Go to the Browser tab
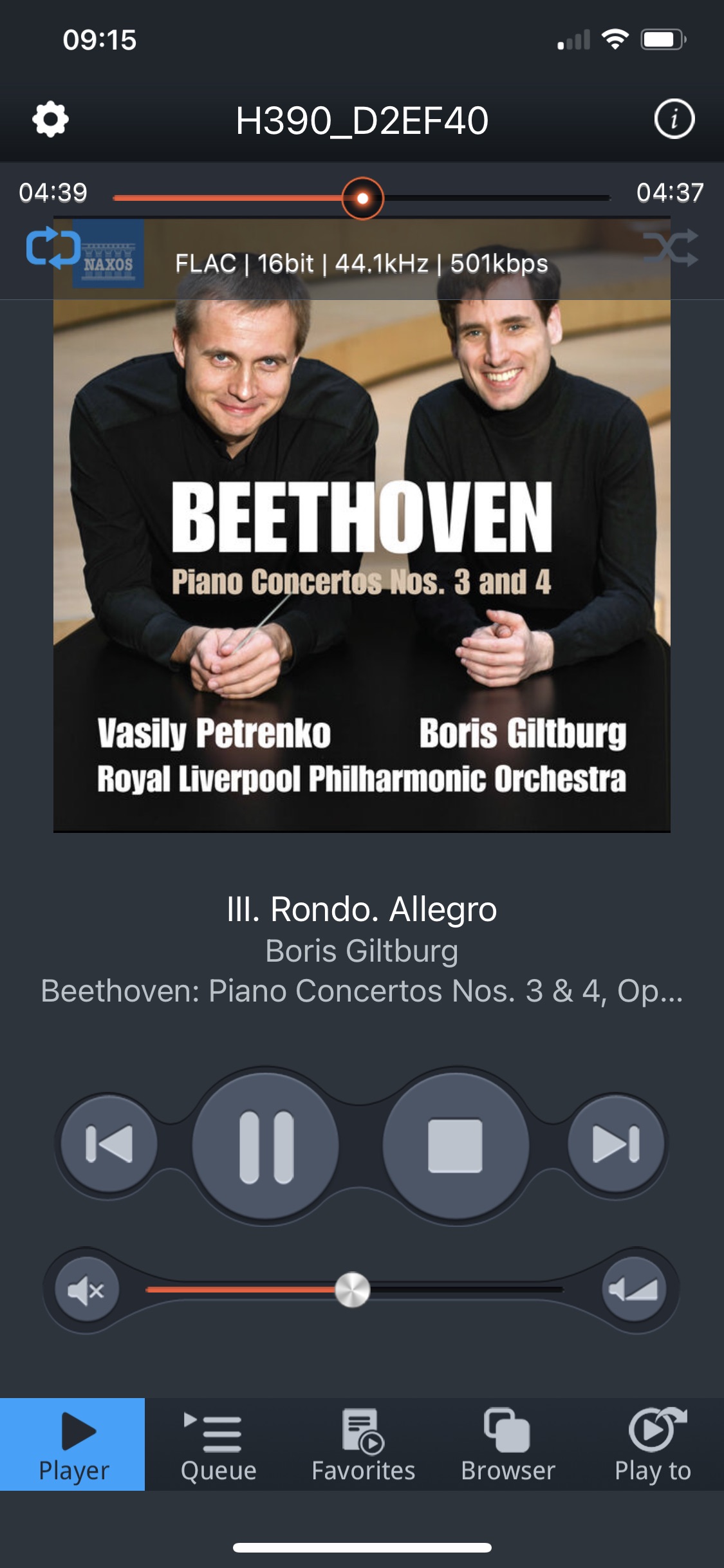This screenshot has height=1568, width=724. 508,1444
